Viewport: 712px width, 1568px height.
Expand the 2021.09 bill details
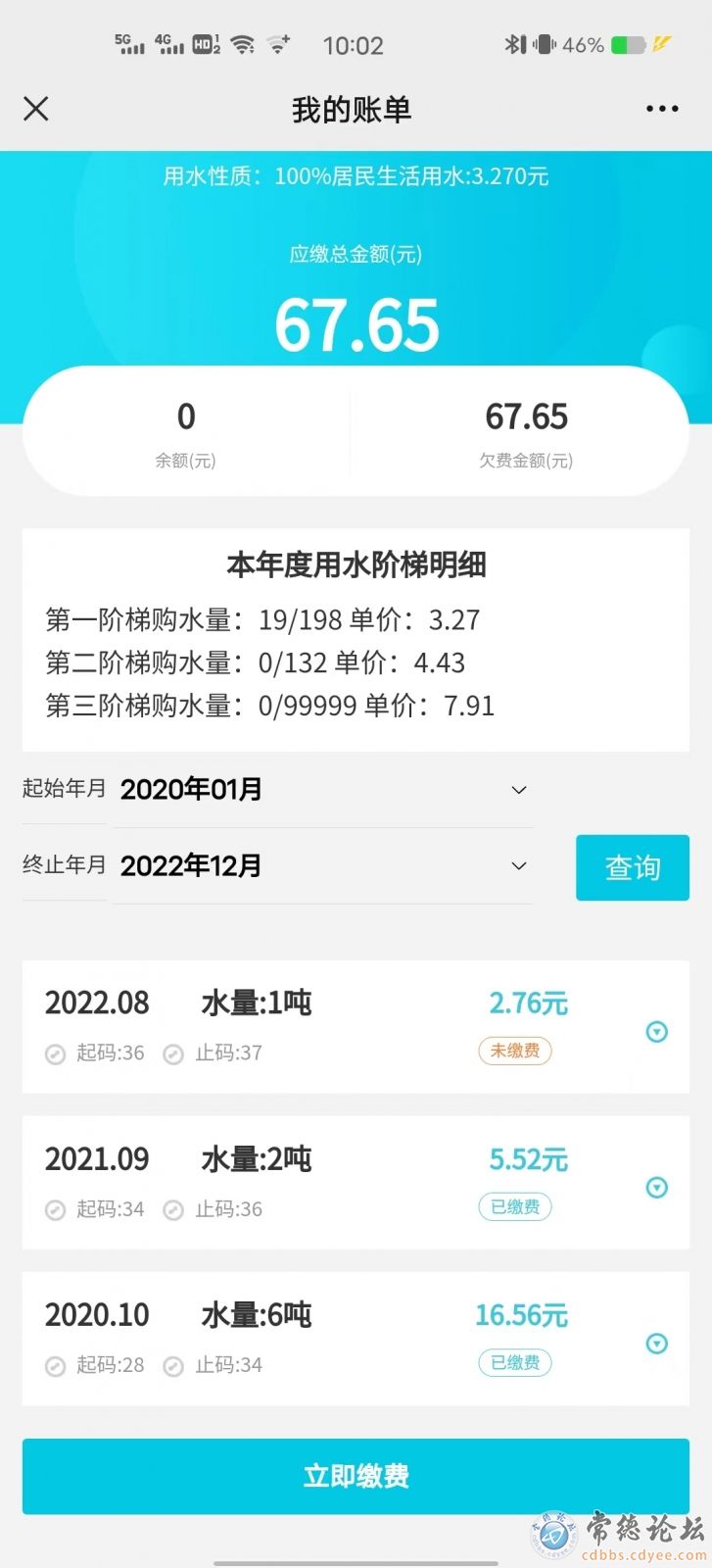click(x=657, y=1188)
